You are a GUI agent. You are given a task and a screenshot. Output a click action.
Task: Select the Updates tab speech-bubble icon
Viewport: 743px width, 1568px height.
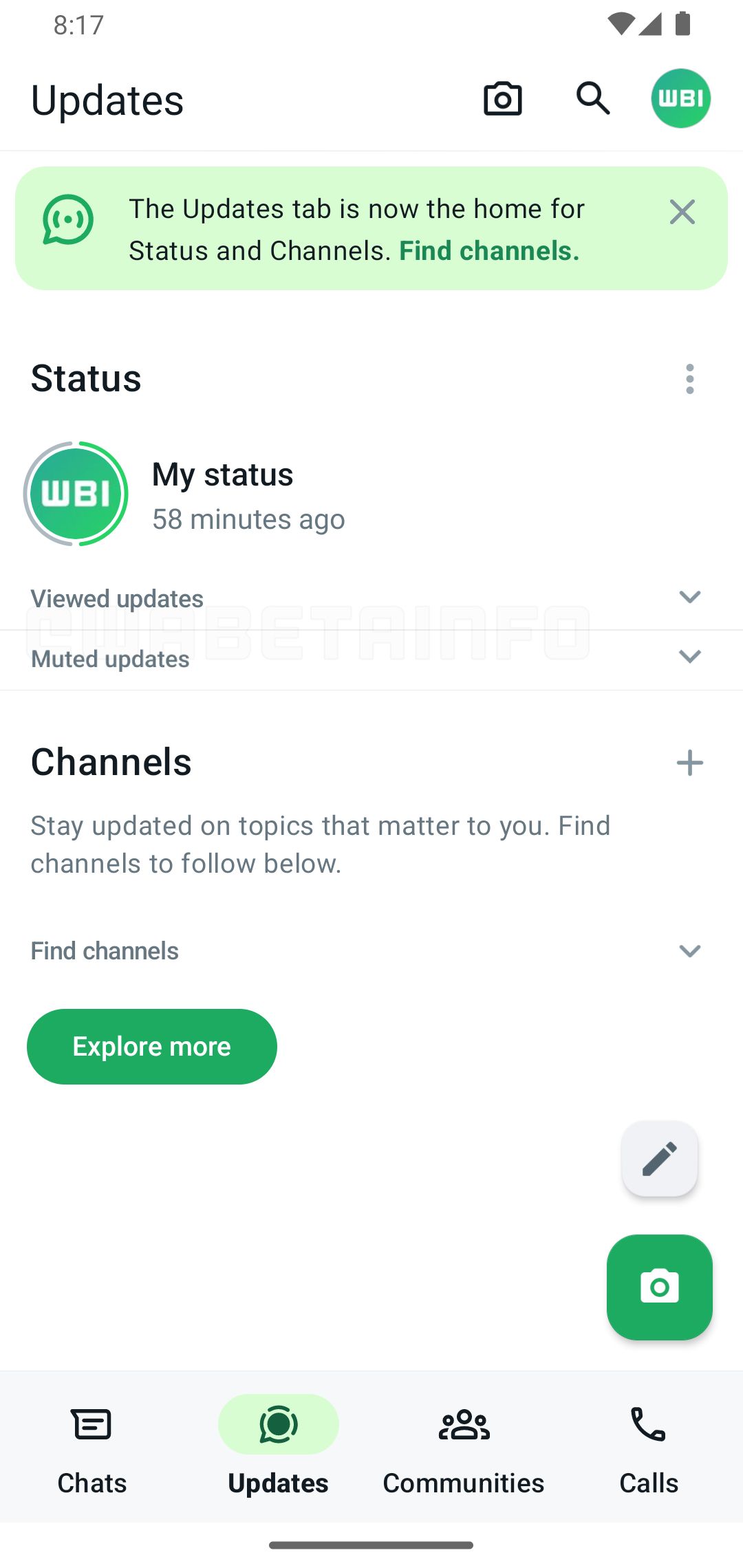[x=278, y=1425]
